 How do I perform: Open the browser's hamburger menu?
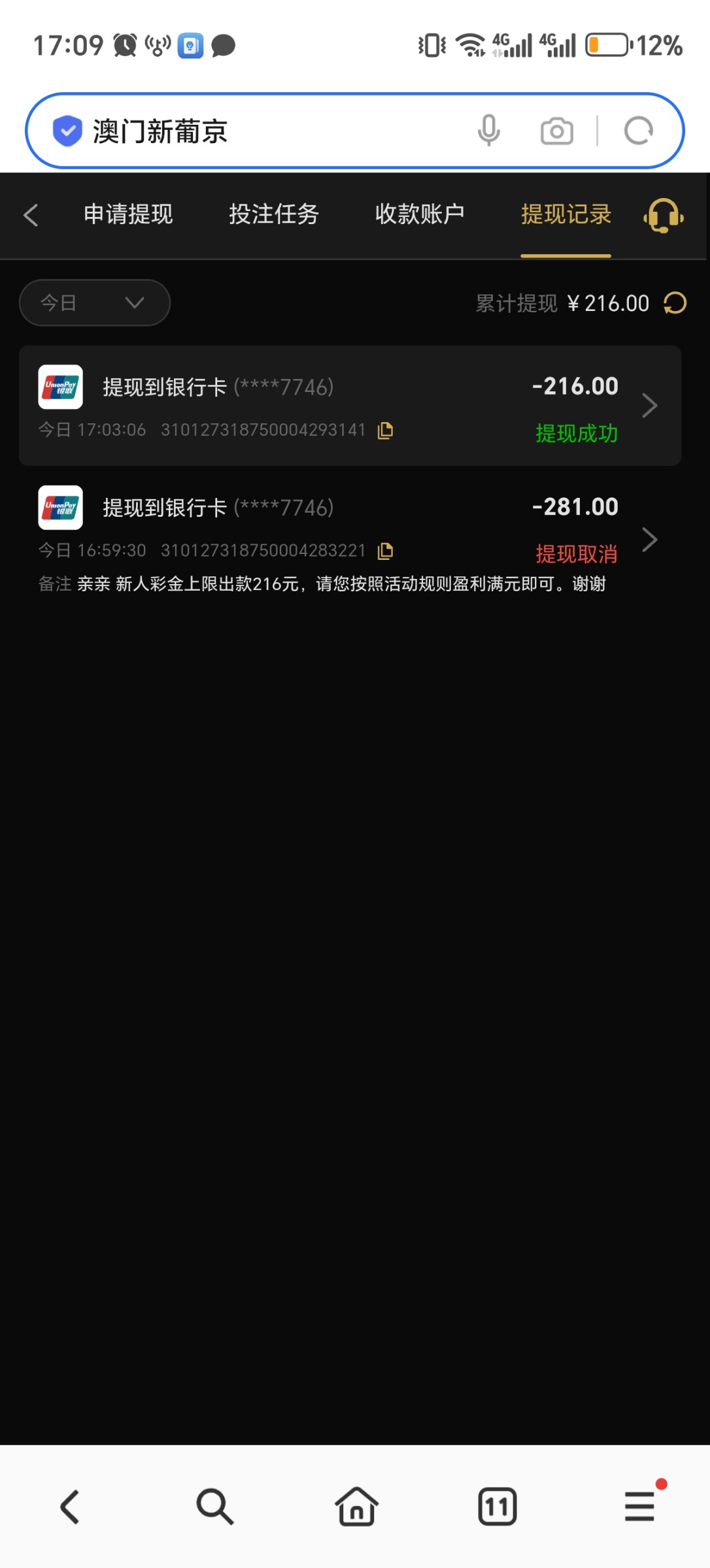pyautogui.click(x=639, y=1505)
